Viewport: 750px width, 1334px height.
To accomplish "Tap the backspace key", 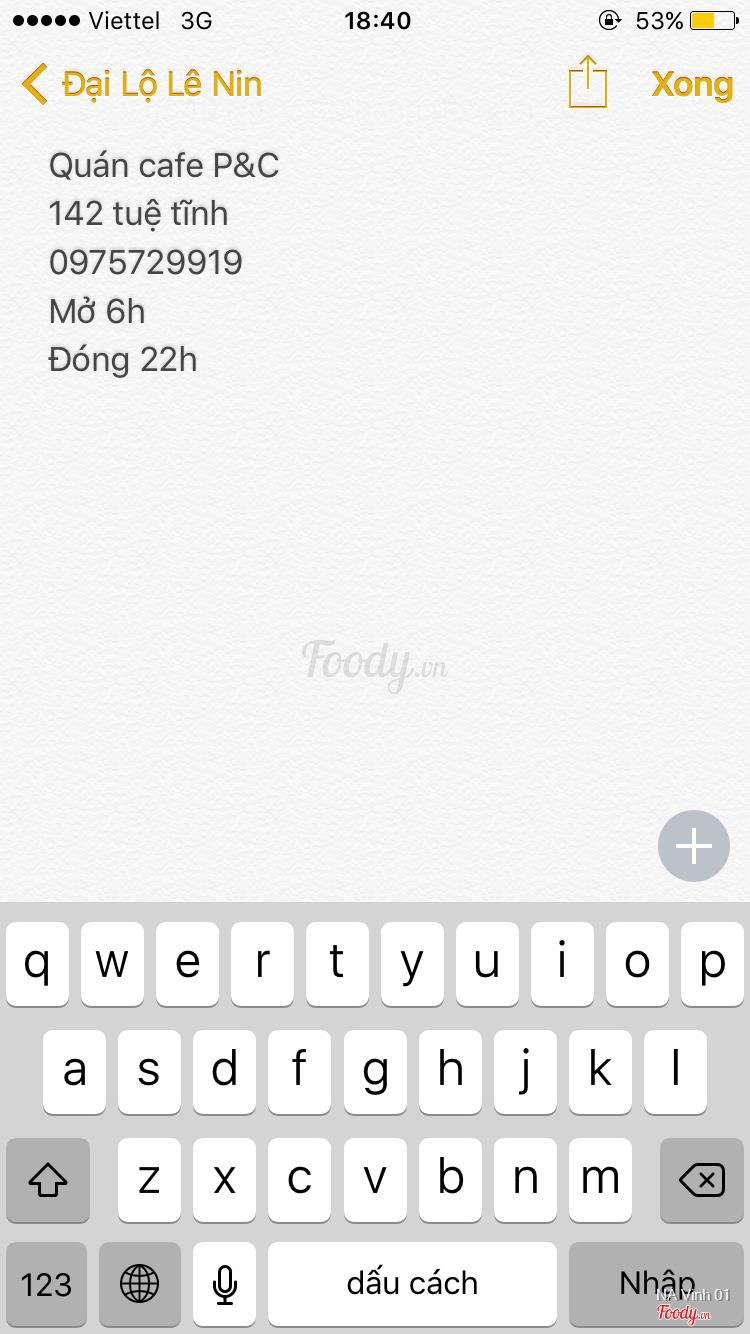I will pos(701,1180).
